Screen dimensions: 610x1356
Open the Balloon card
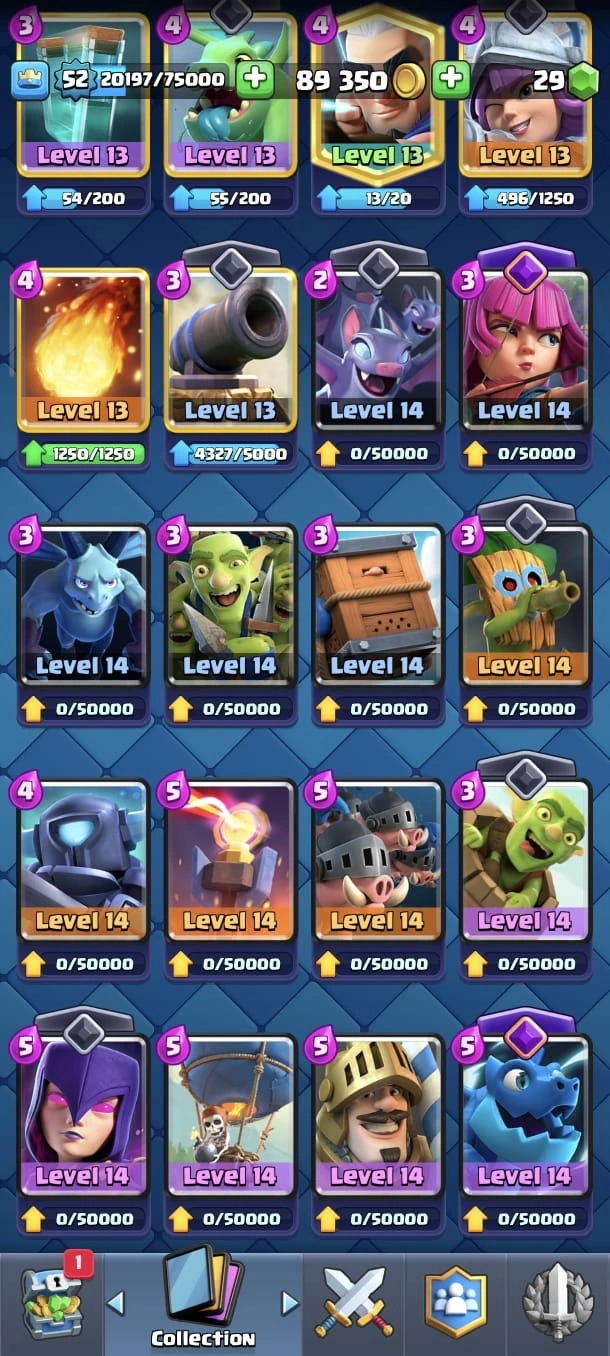click(230, 1115)
